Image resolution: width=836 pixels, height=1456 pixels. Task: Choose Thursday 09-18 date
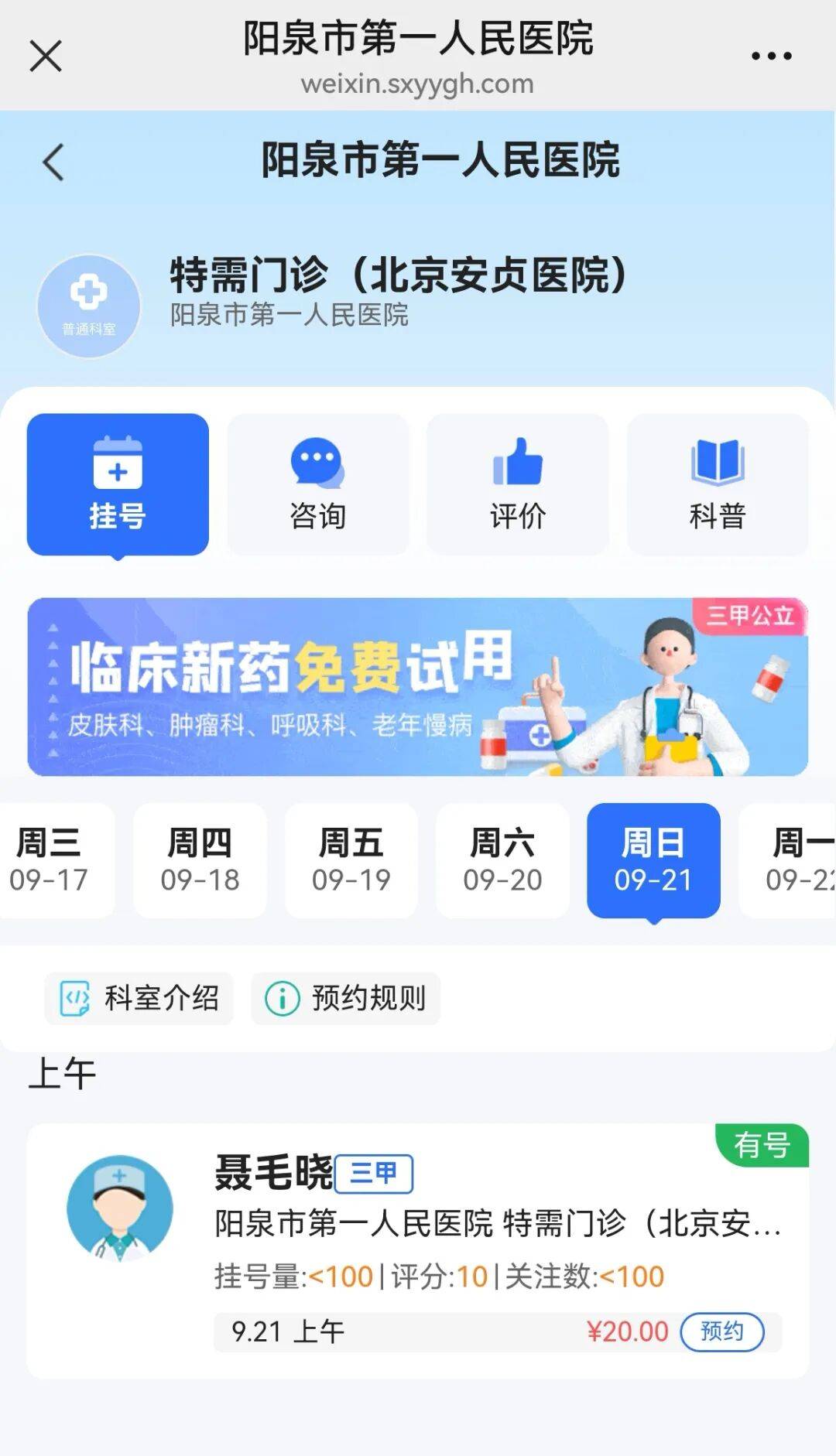pyautogui.click(x=200, y=860)
